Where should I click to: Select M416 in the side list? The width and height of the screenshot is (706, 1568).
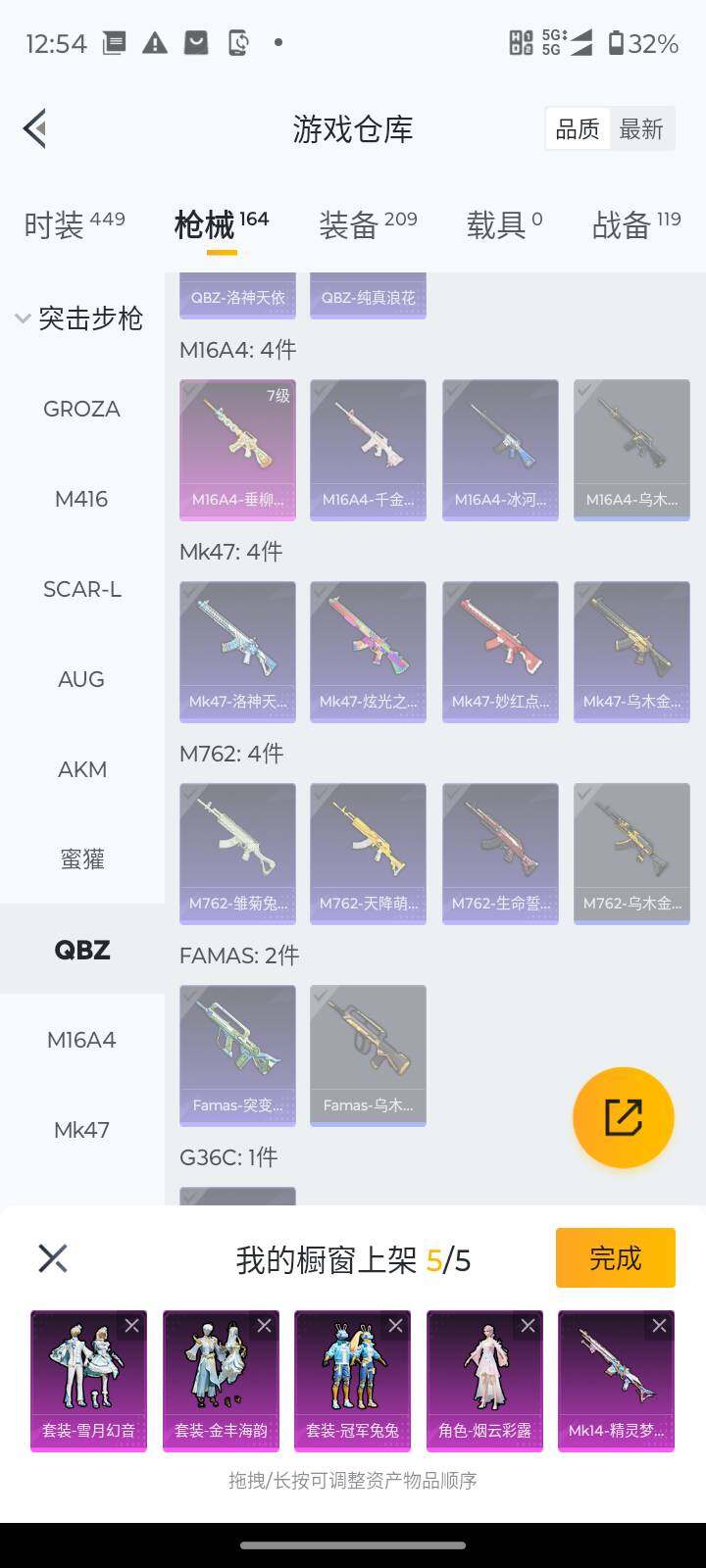point(81,499)
